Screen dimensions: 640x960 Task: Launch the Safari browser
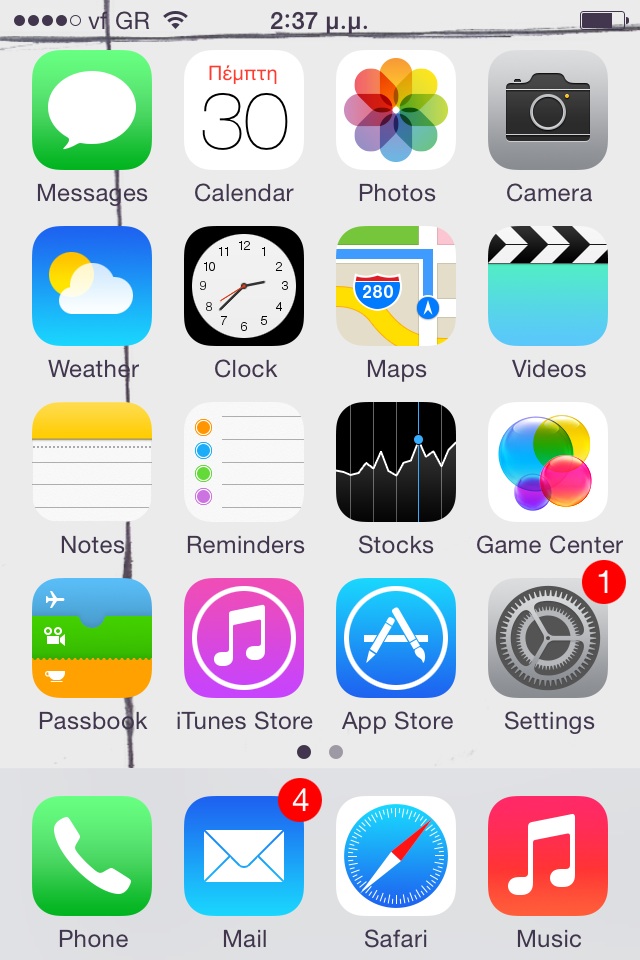coord(396,856)
